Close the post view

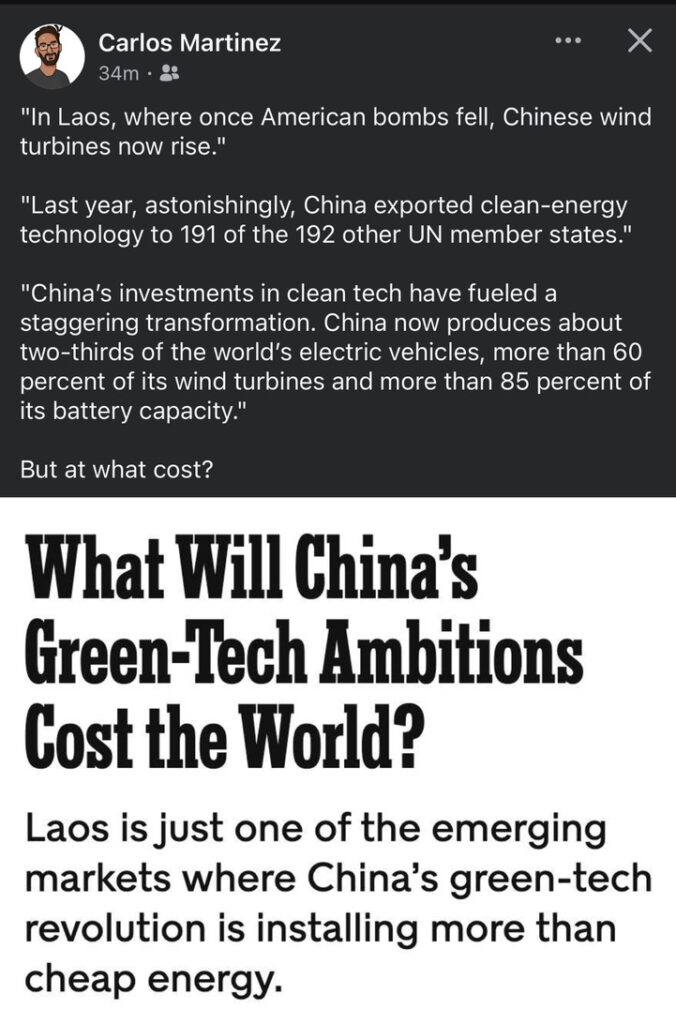click(638, 41)
